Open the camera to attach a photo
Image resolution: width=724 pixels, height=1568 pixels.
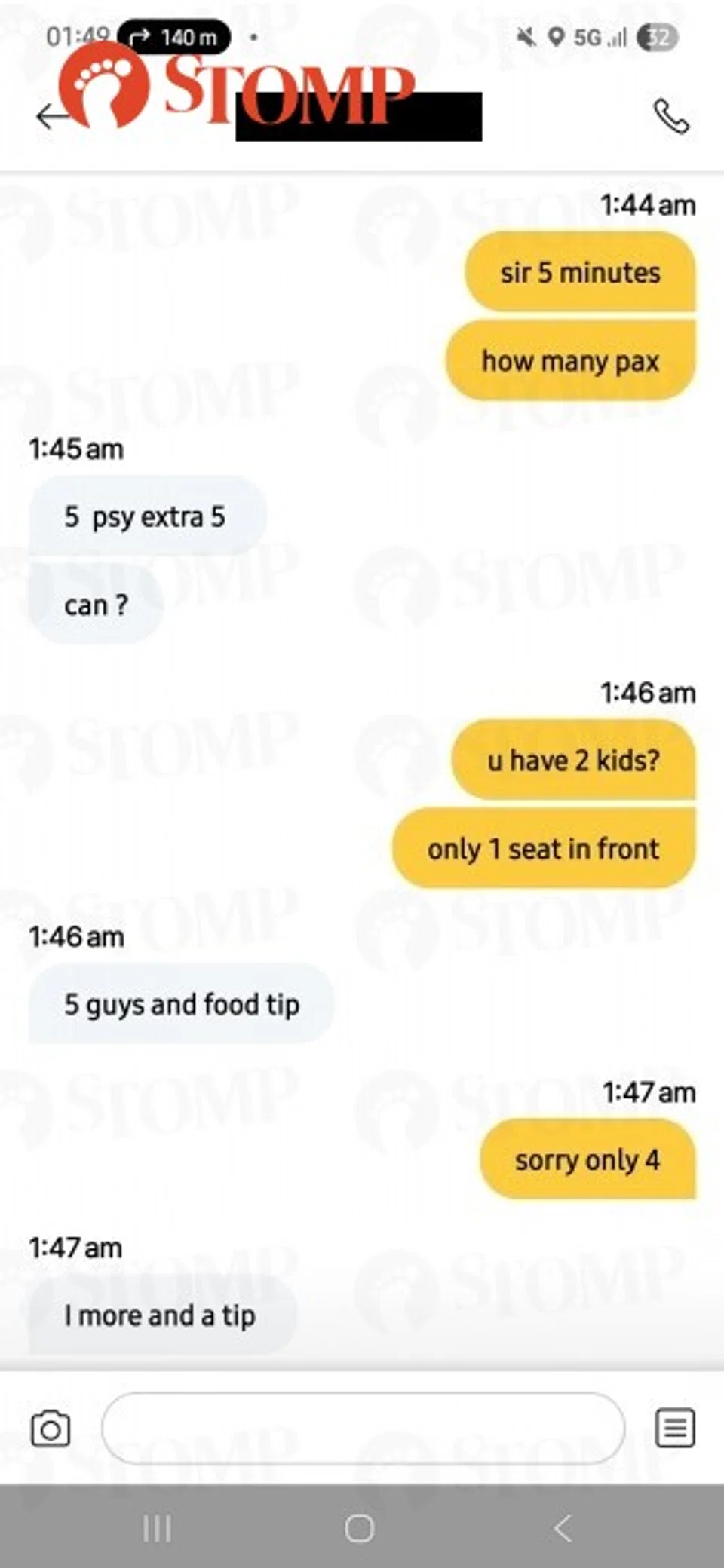(51, 1429)
